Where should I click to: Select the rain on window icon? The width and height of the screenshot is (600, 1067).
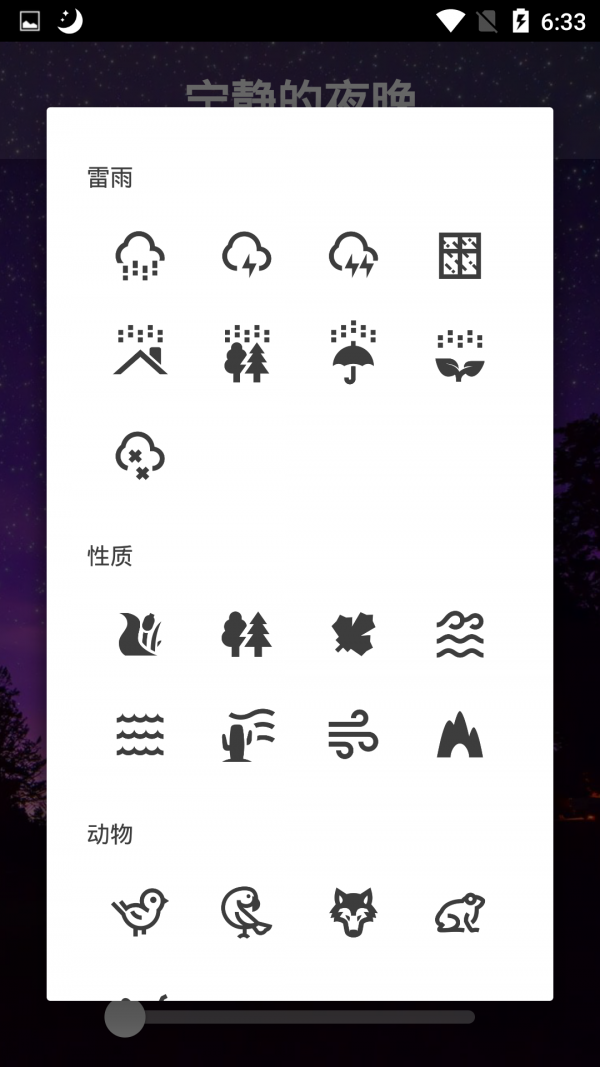point(459,255)
